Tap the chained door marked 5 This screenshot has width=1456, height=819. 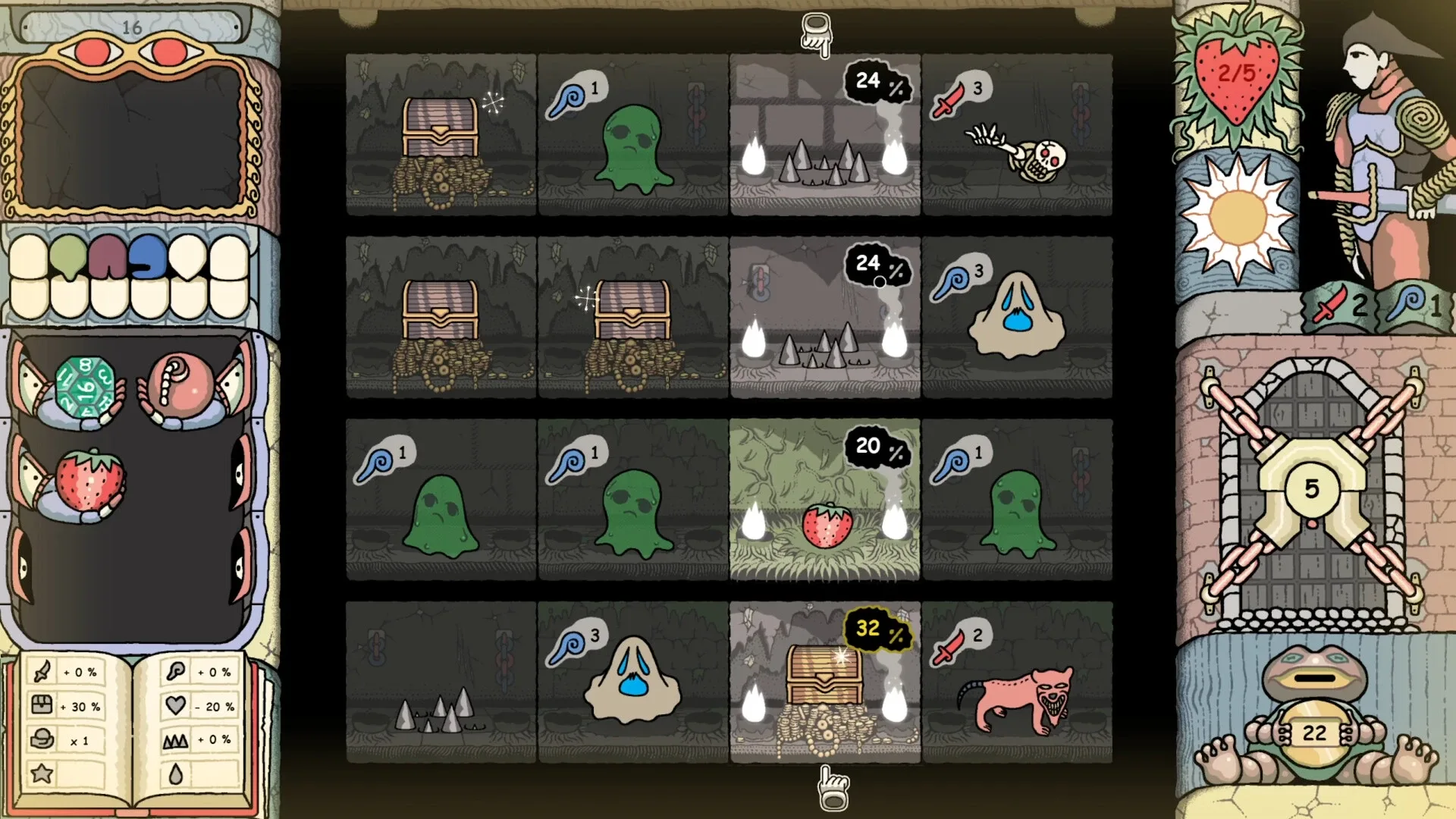pyautogui.click(x=1310, y=489)
